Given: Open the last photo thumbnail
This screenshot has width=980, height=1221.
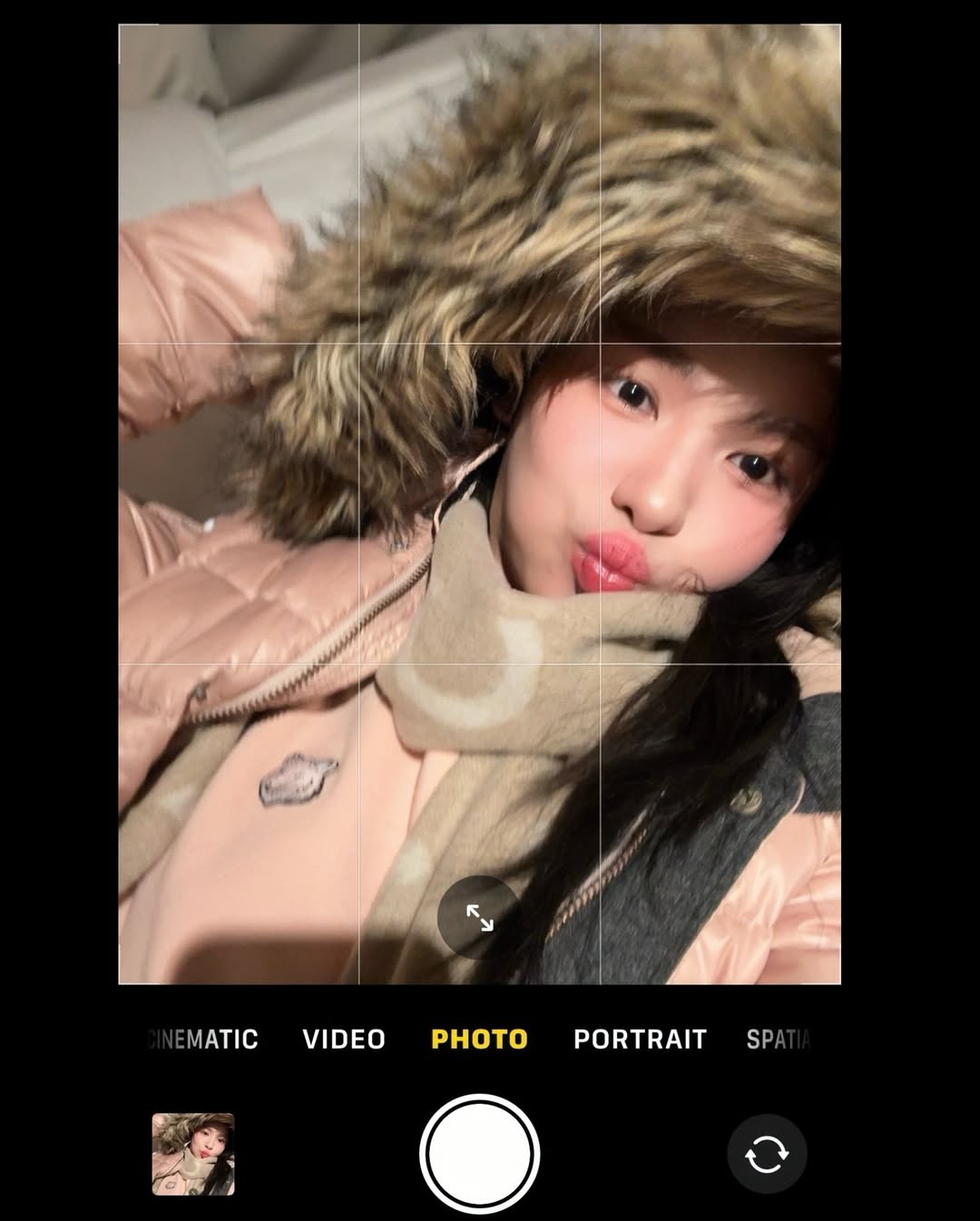Looking at the screenshot, I should (x=193, y=1154).
